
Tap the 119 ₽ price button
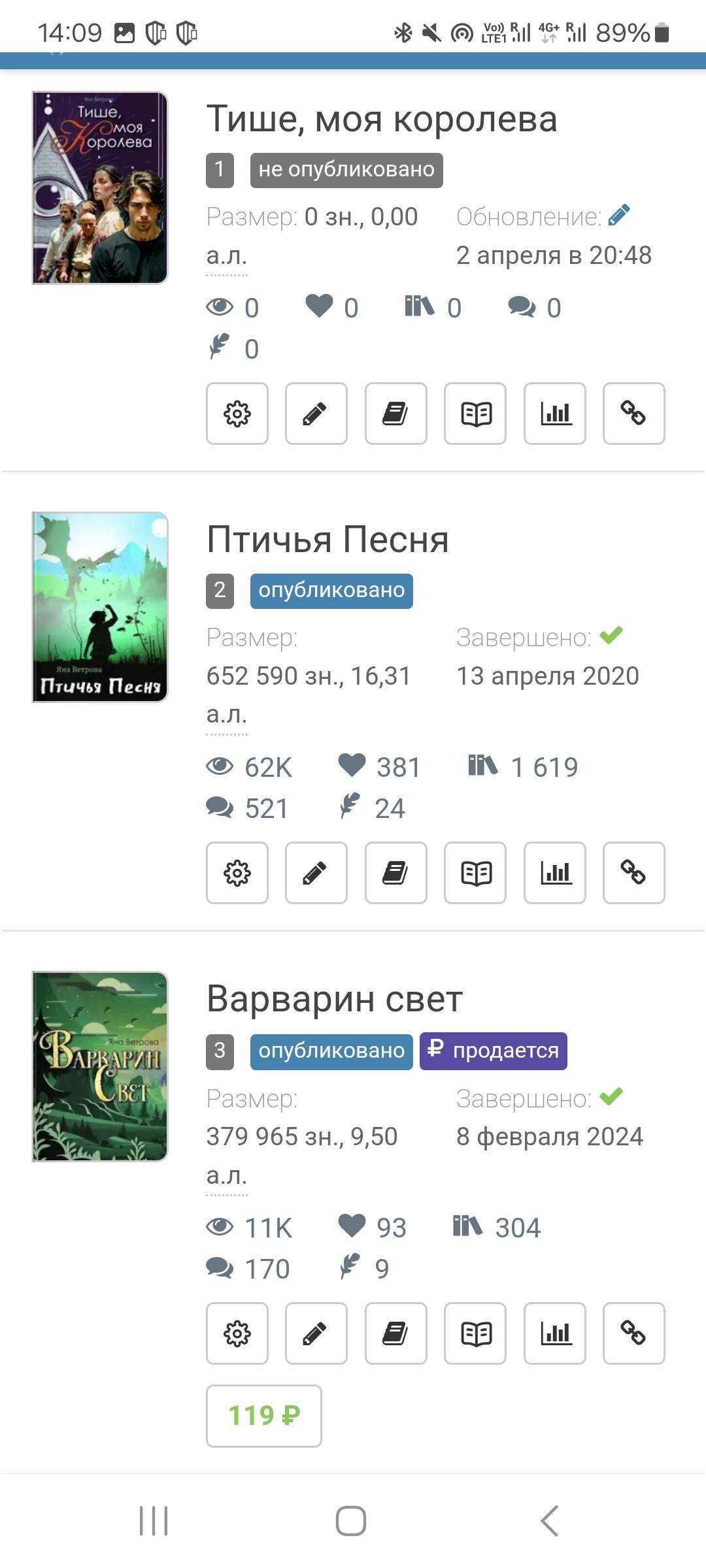click(263, 1416)
